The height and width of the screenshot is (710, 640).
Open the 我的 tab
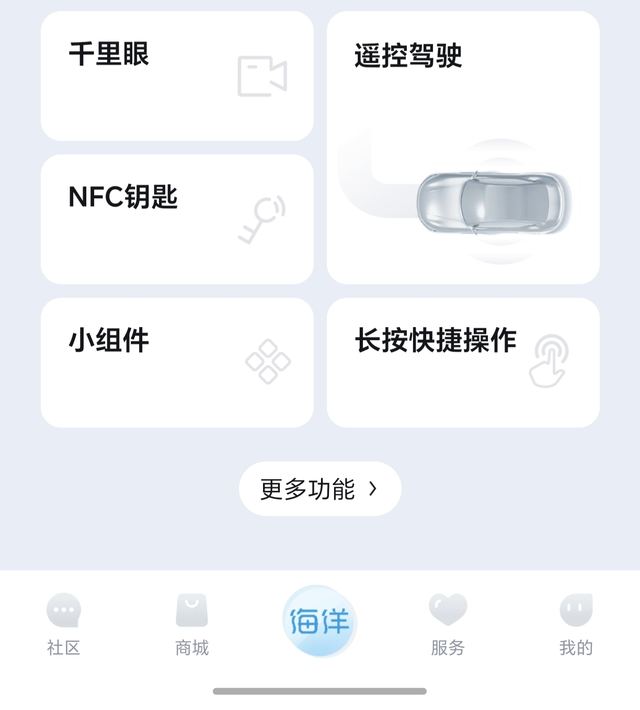click(x=576, y=624)
